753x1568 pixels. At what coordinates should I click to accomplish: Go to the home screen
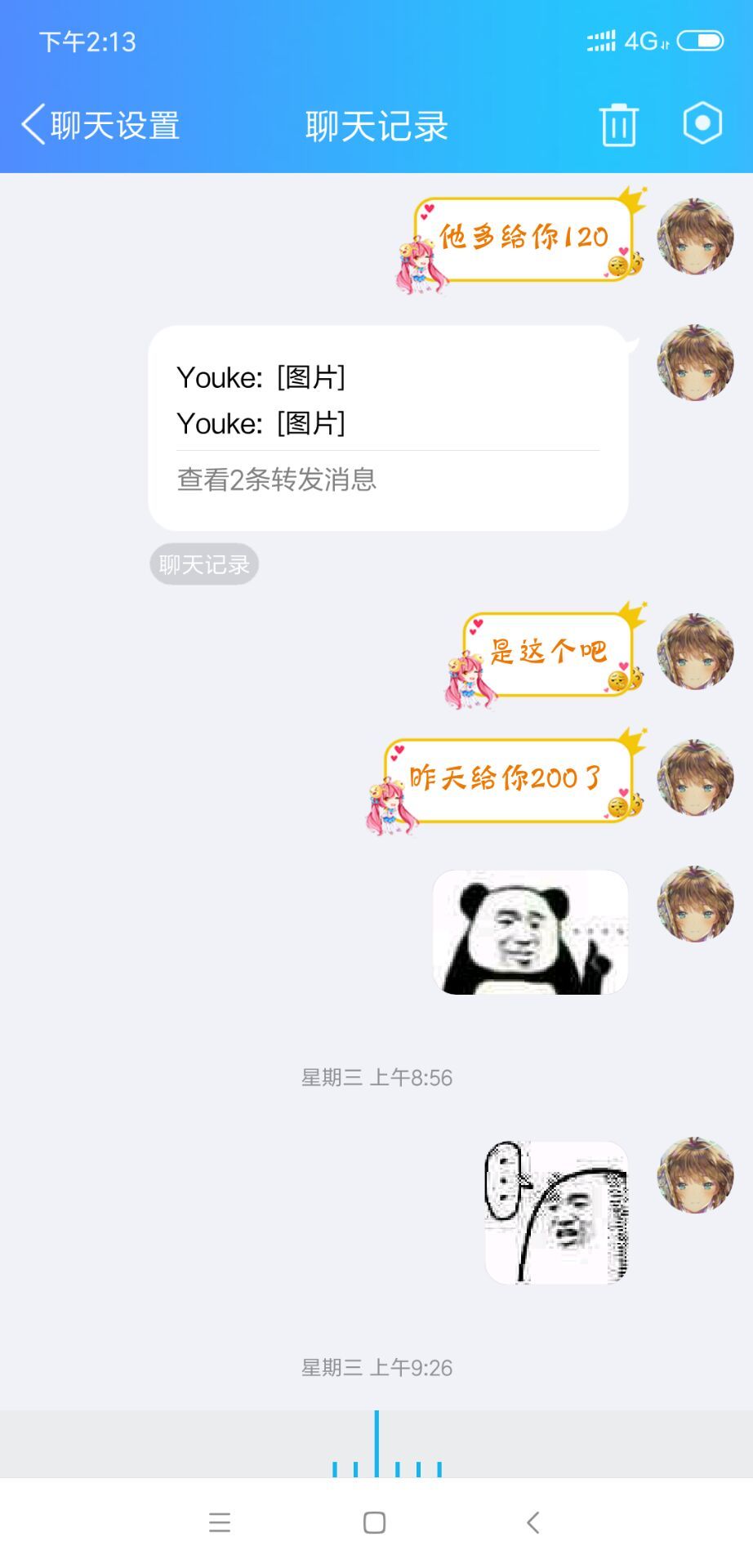(374, 1522)
